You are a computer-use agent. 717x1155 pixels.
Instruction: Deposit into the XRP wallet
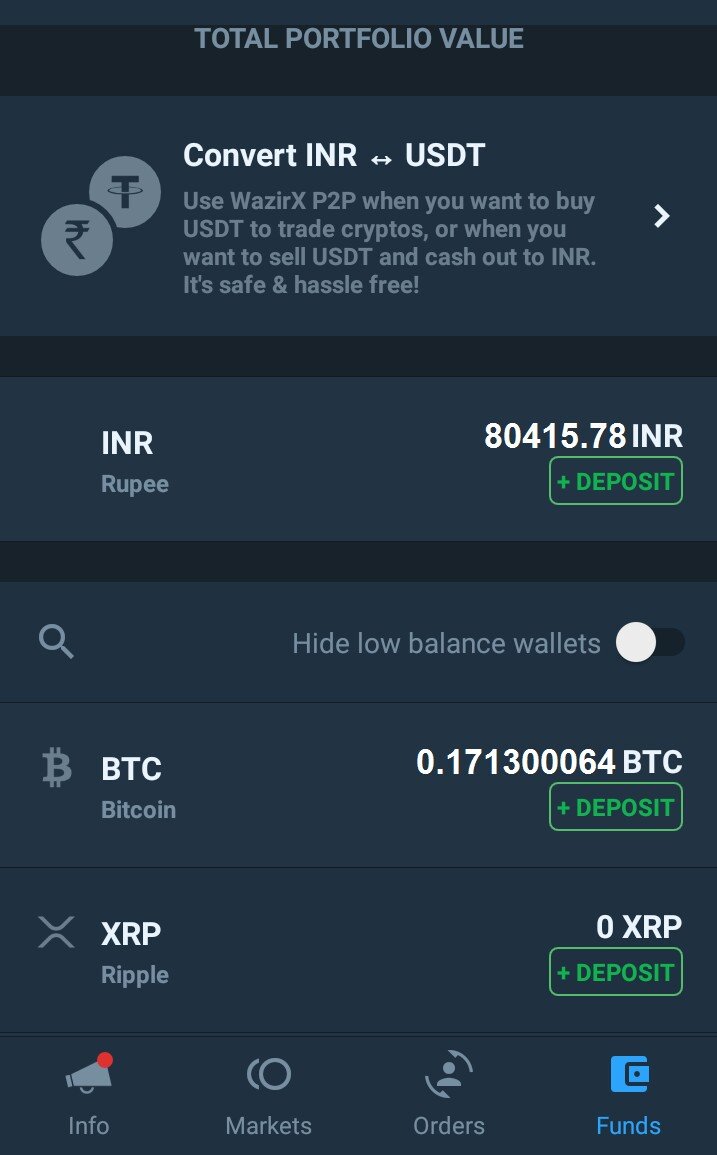[615, 972]
